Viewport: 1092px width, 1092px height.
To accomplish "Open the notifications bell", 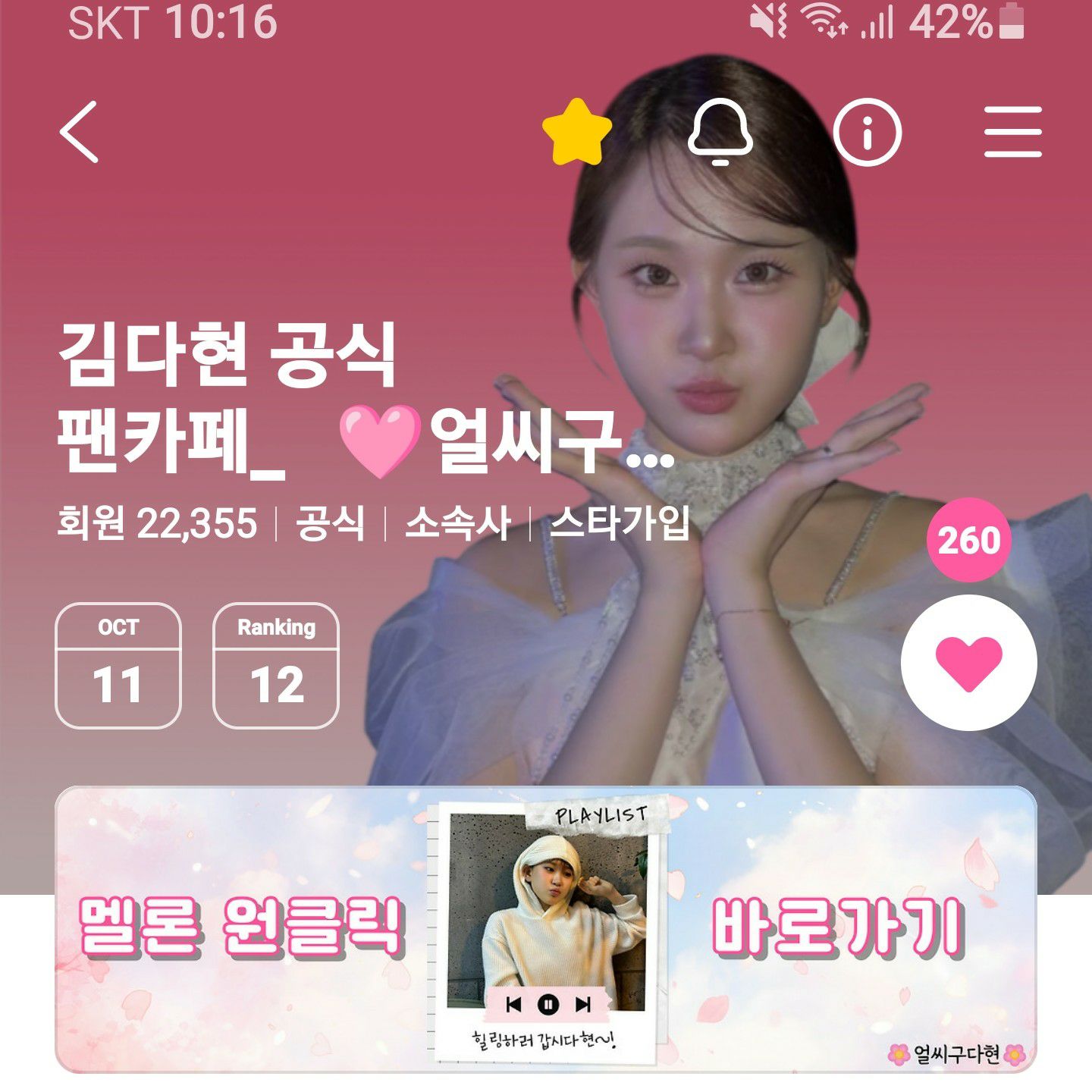I will (720, 132).
